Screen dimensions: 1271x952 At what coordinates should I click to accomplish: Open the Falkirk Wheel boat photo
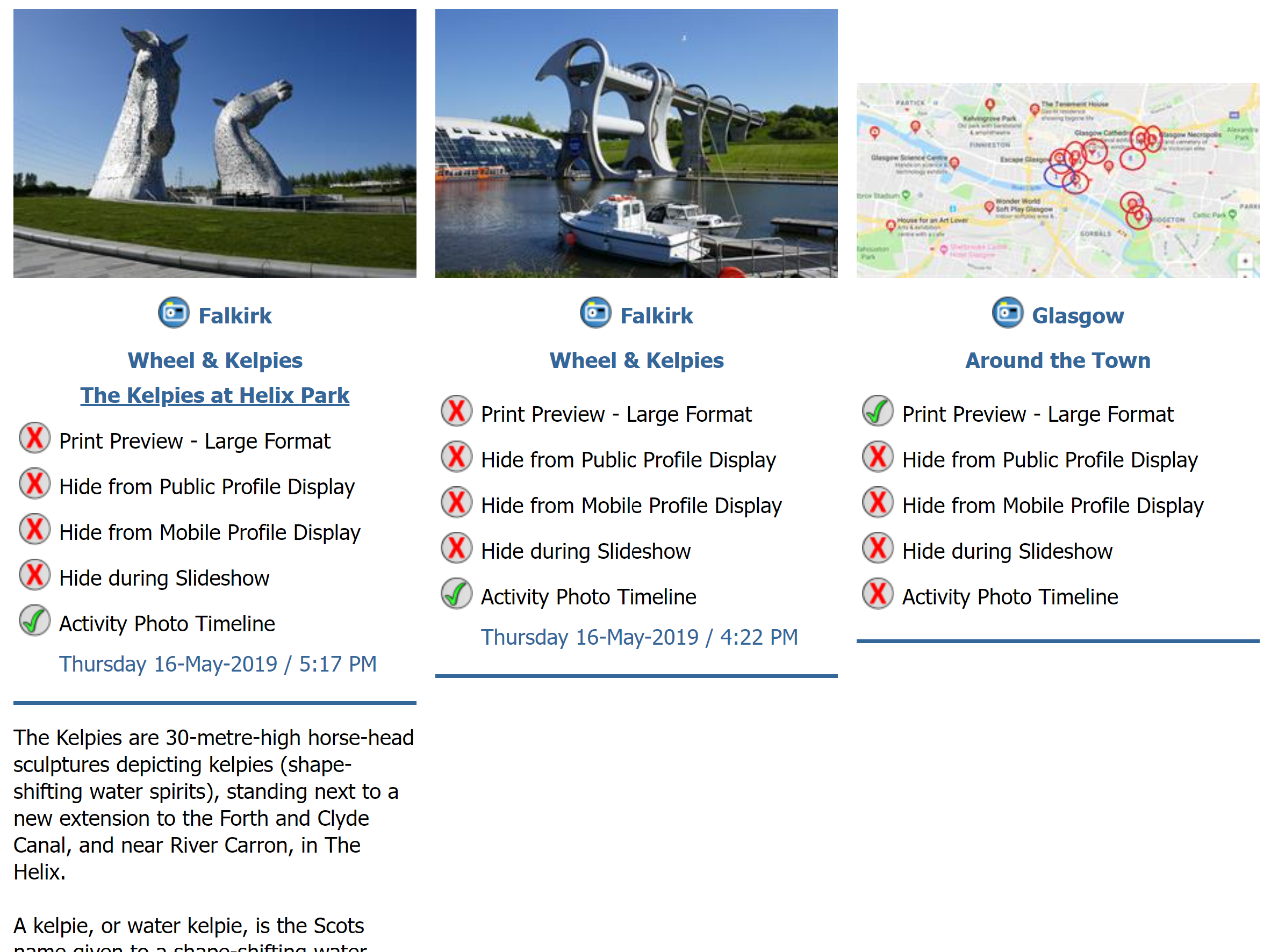point(636,143)
